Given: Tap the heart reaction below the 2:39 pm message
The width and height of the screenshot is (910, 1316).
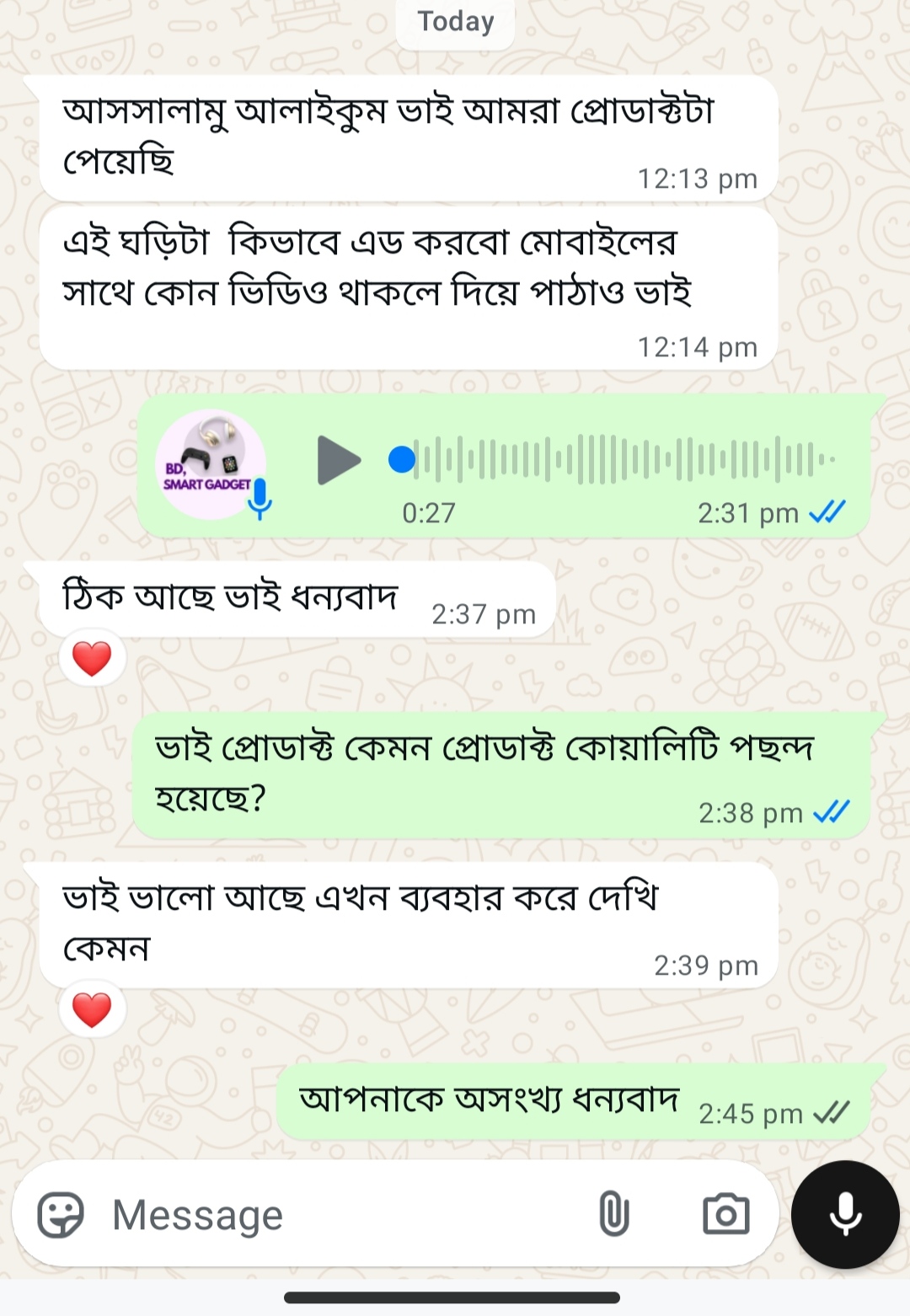Looking at the screenshot, I should (91, 1006).
